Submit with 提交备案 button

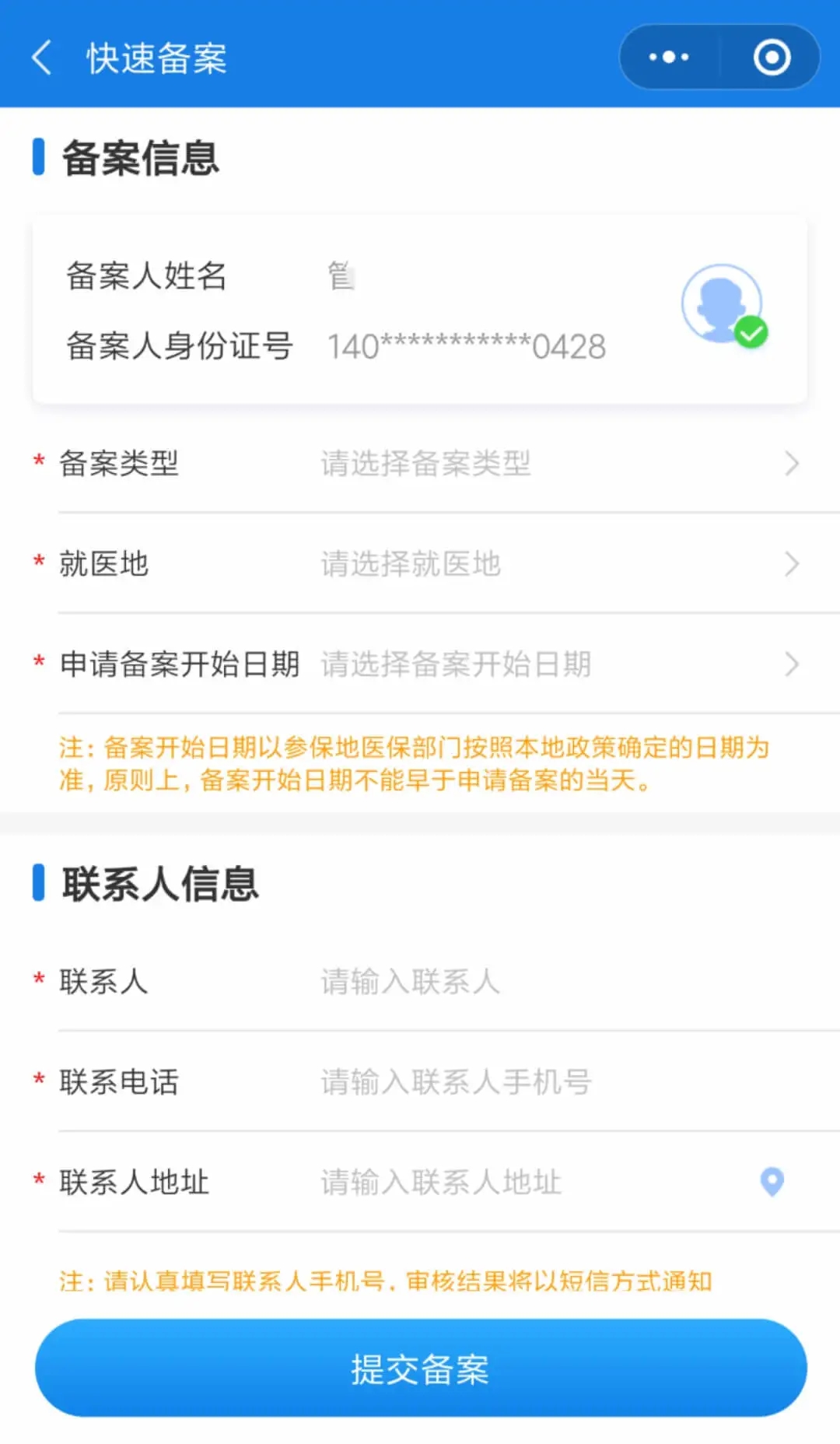point(420,1369)
